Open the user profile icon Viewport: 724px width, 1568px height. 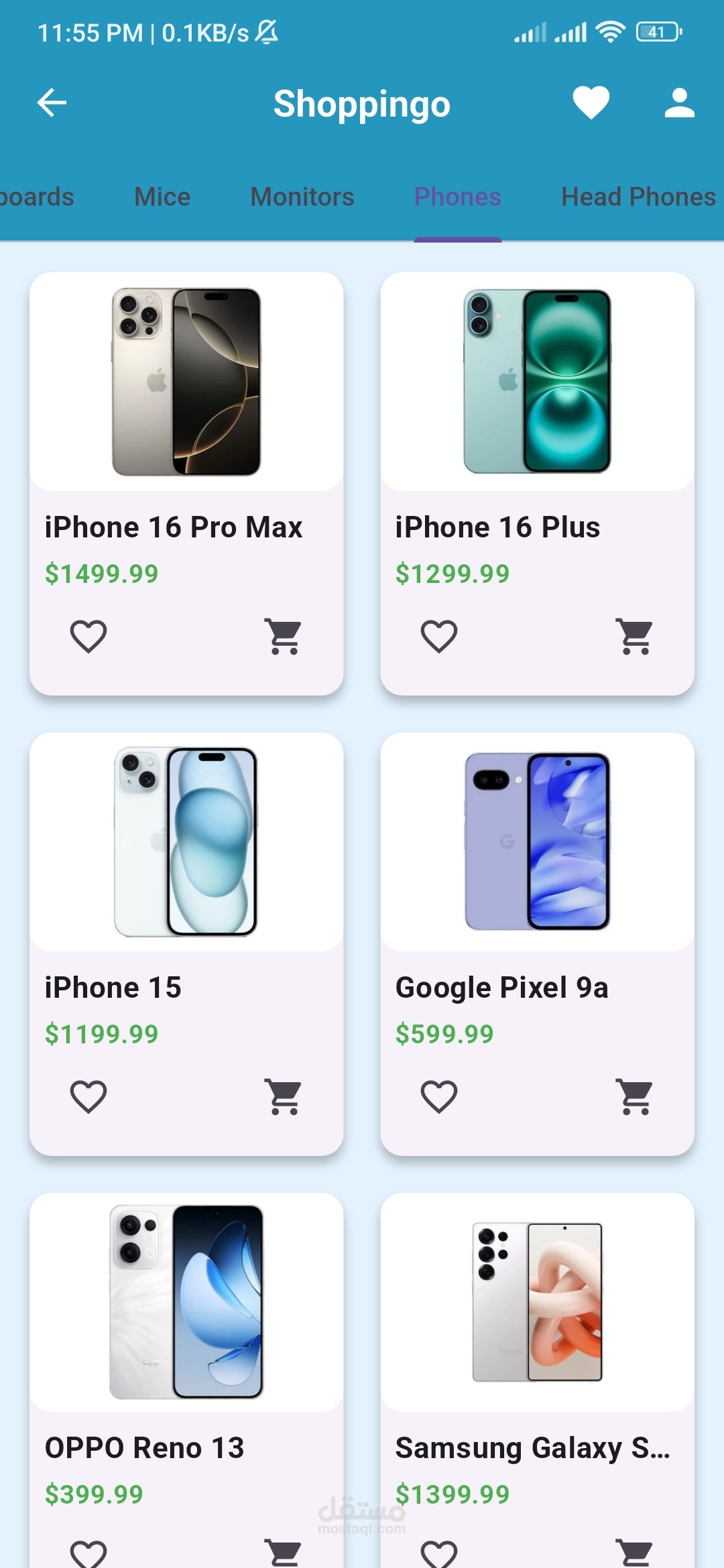[x=679, y=103]
